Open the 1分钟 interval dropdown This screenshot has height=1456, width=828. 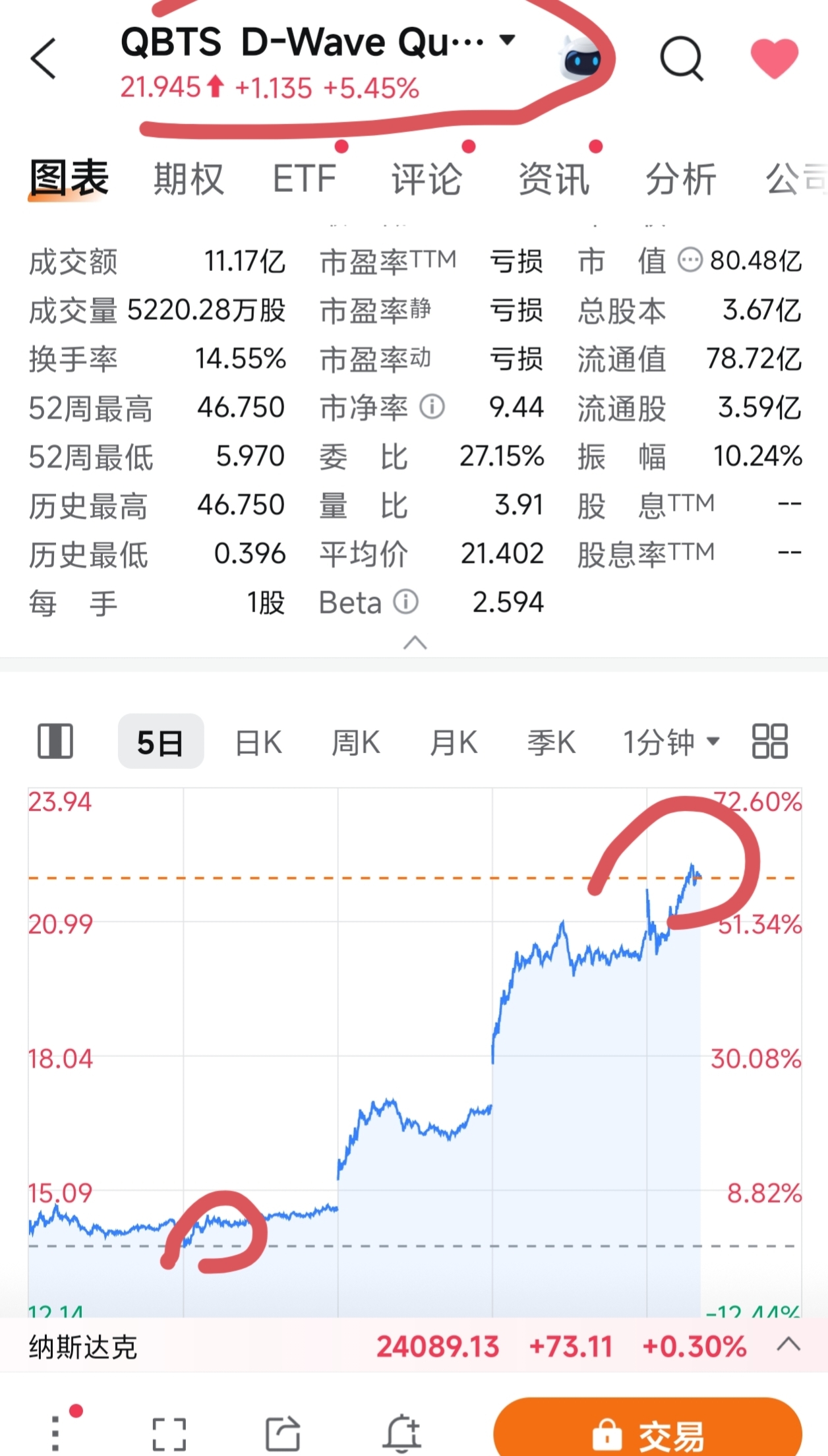click(671, 743)
